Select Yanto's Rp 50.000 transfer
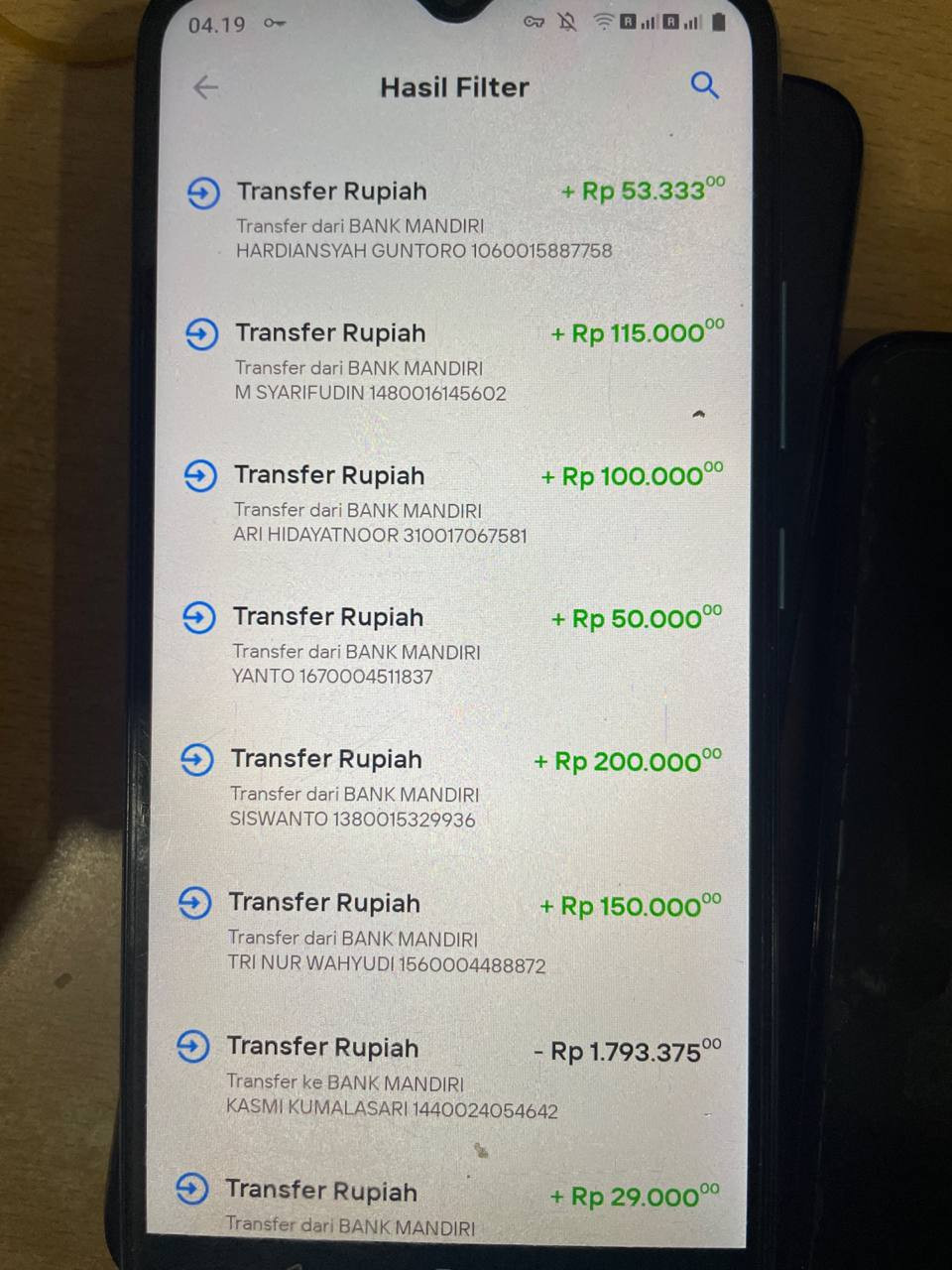 [x=451, y=646]
